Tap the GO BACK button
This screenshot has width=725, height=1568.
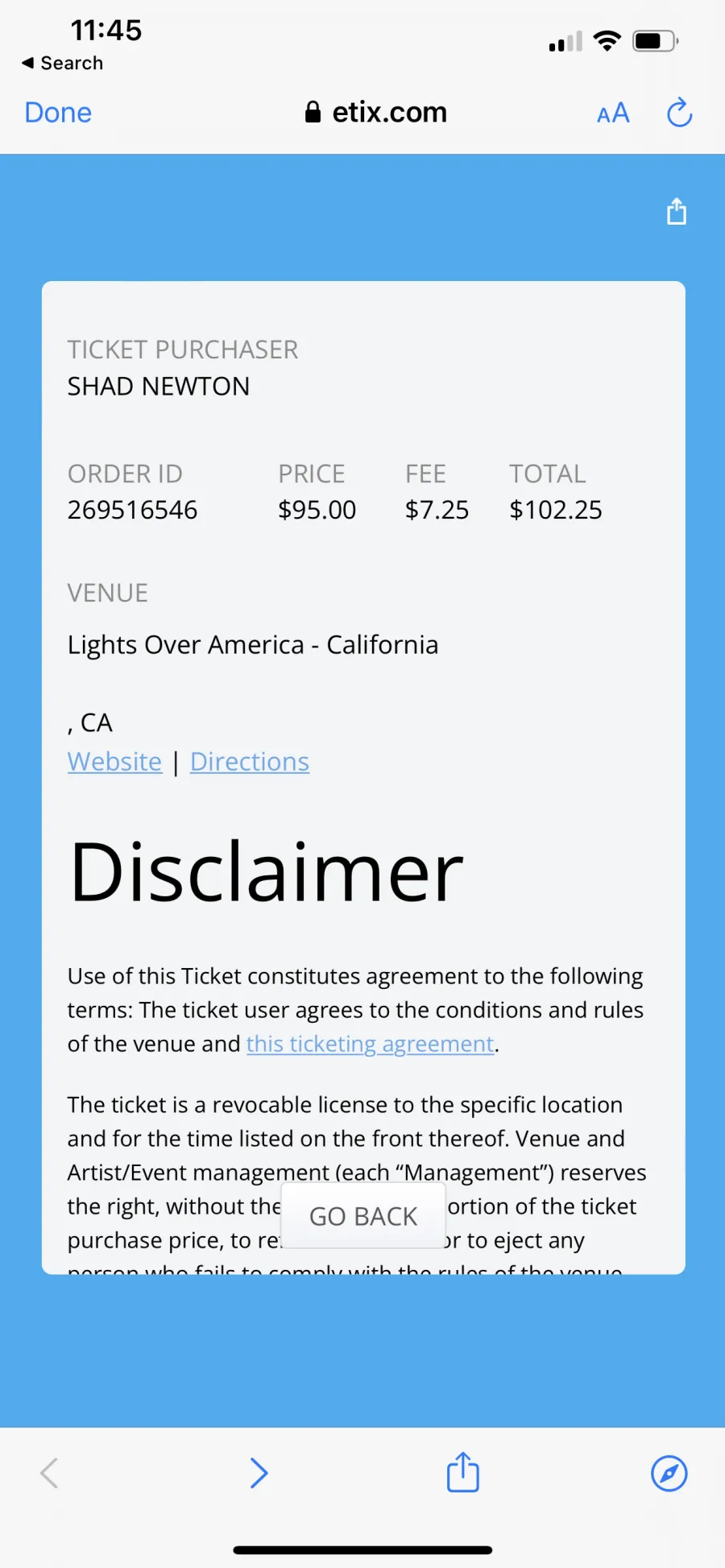tap(363, 1216)
